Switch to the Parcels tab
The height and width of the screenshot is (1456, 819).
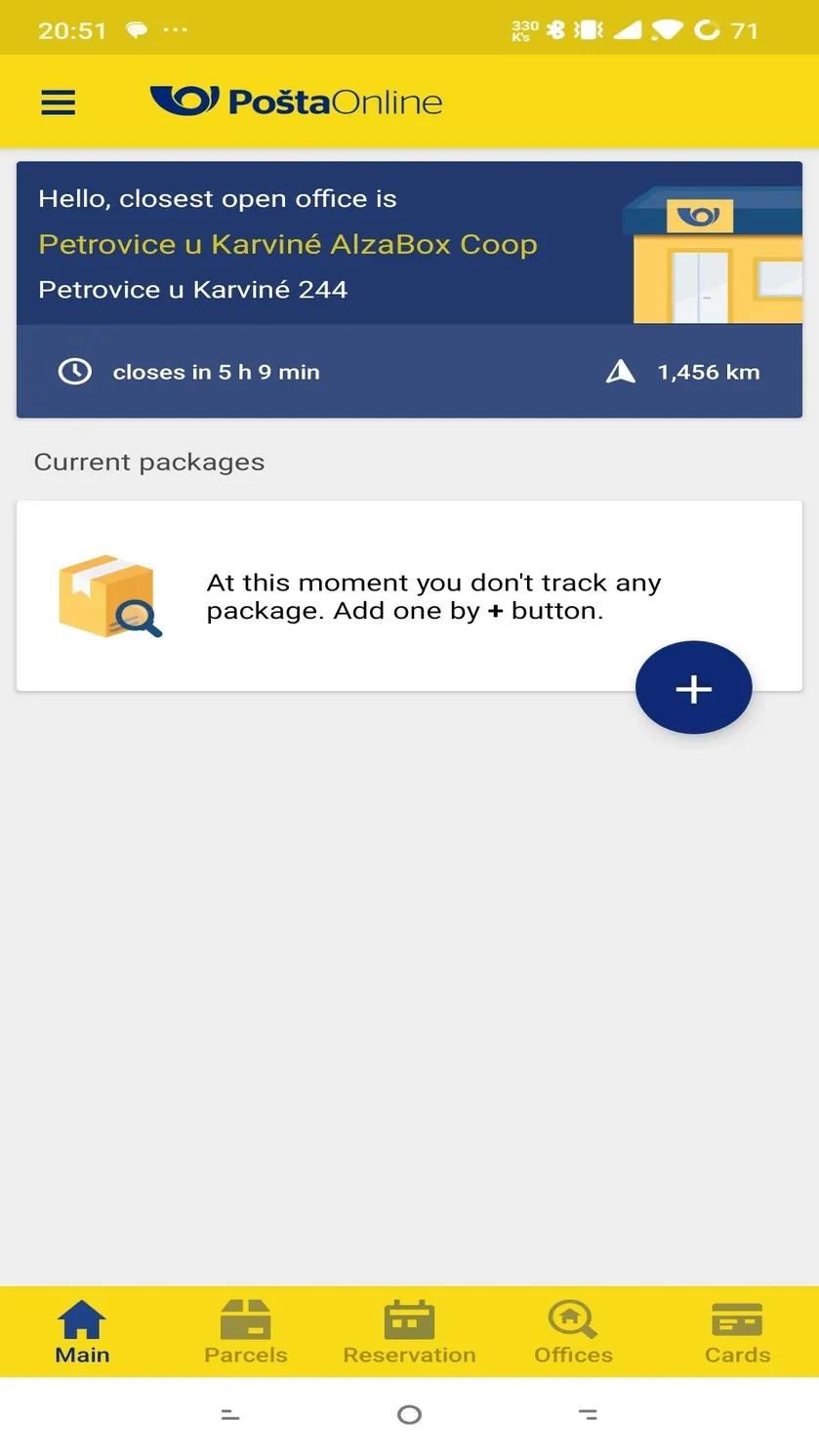(x=246, y=1332)
